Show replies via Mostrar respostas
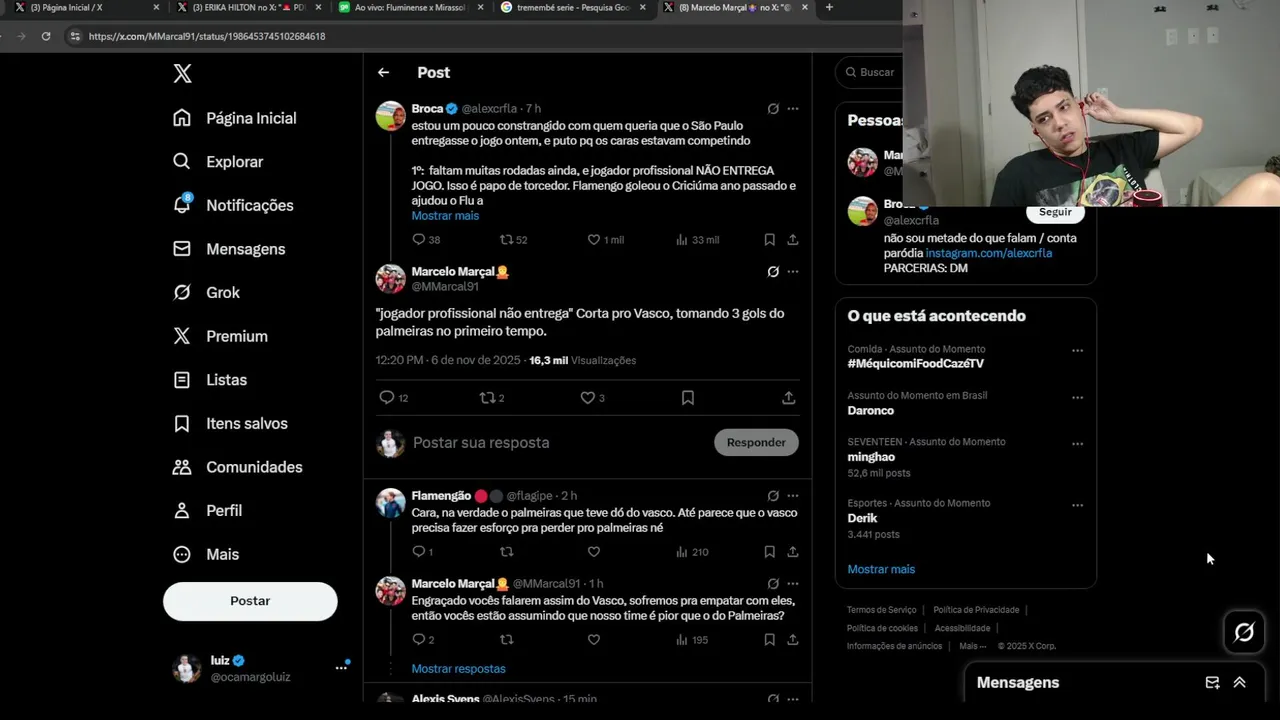1280x720 pixels. click(x=458, y=669)
